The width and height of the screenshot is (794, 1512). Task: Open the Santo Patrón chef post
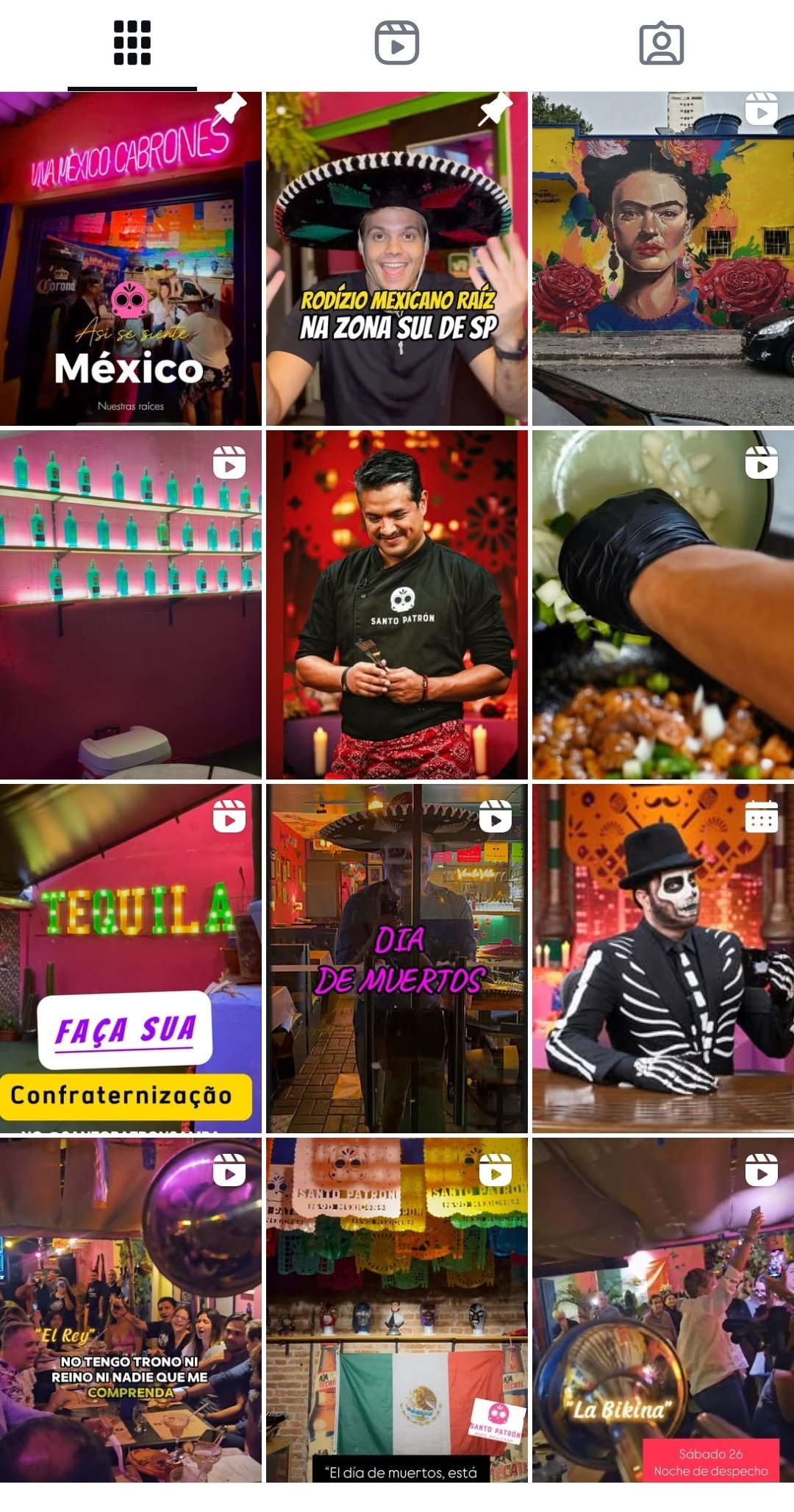point(397,605)
